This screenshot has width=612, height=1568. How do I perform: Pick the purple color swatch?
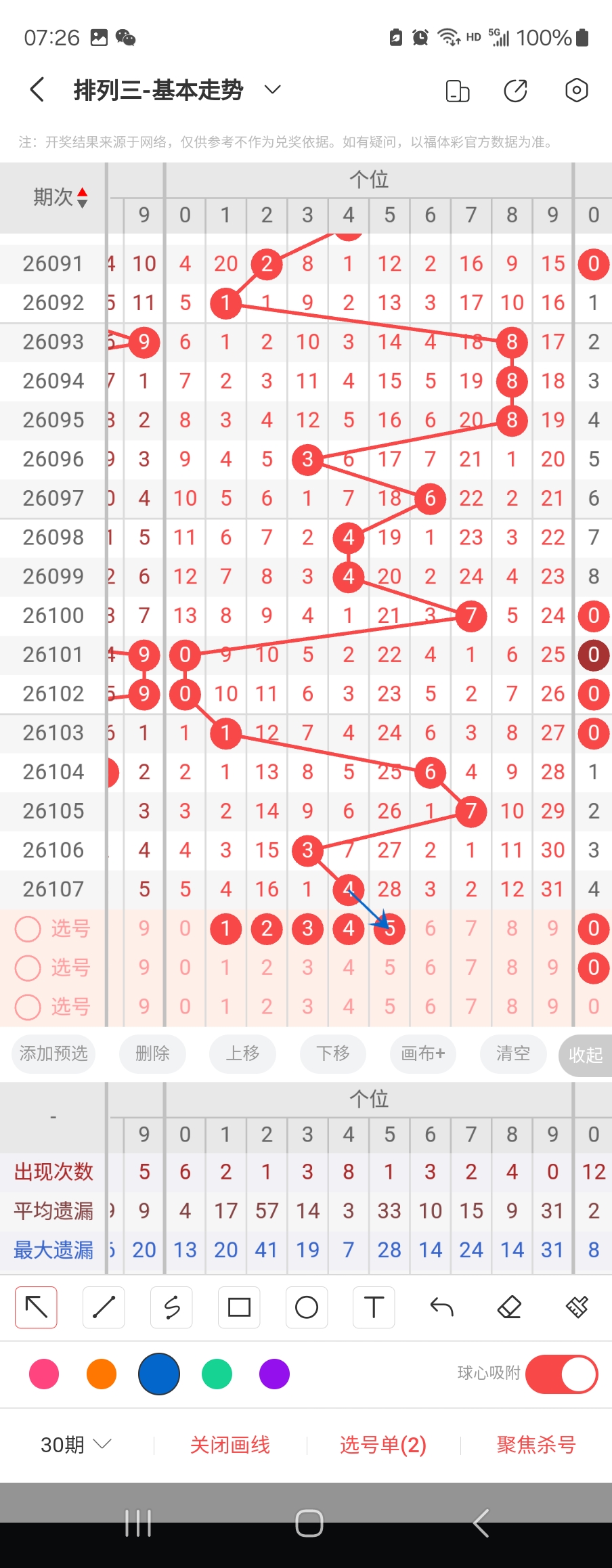274,1374
